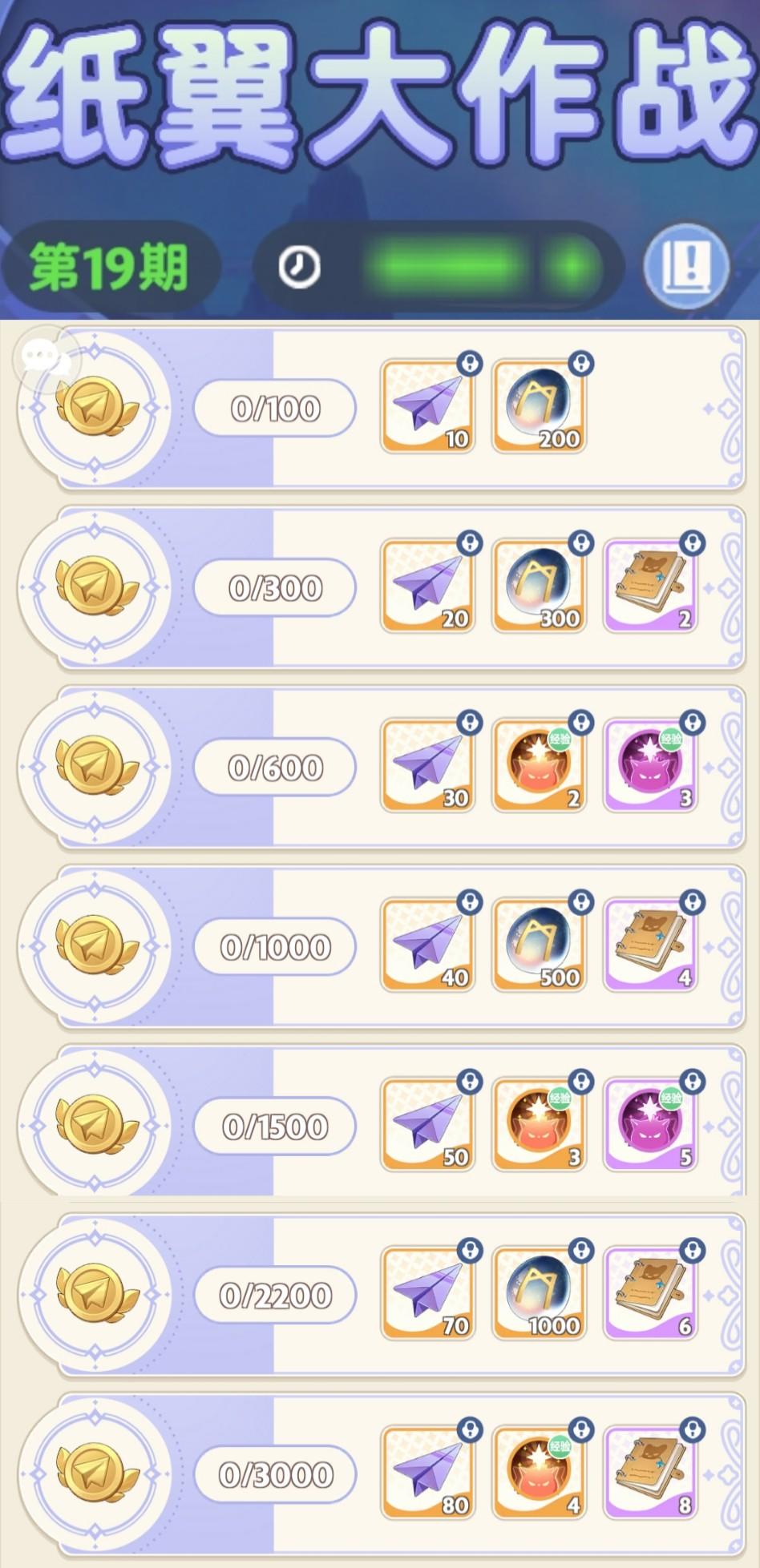This screenshot has height=1568, width=760.
Task: Click the 第19期 period label
Action: tap(110, 265)
